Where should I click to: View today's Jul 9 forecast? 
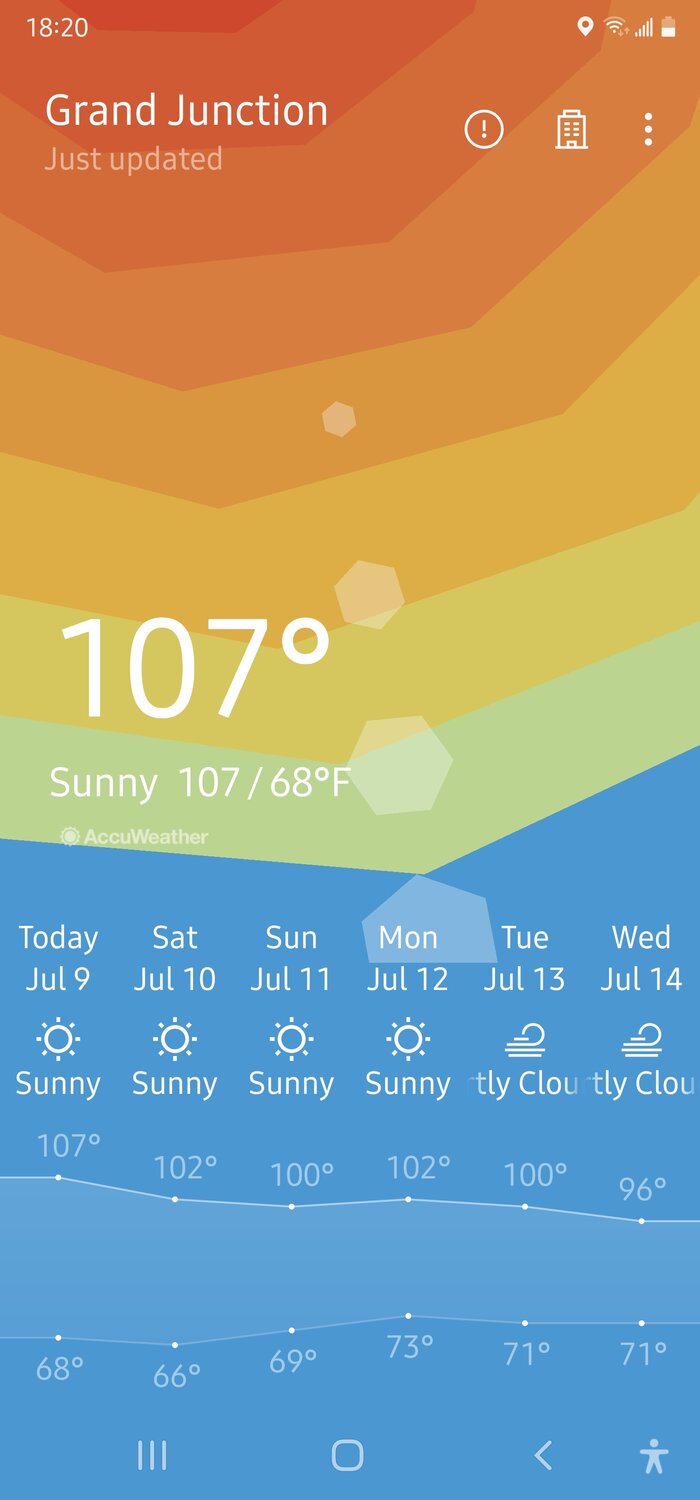pos(58,1010)
